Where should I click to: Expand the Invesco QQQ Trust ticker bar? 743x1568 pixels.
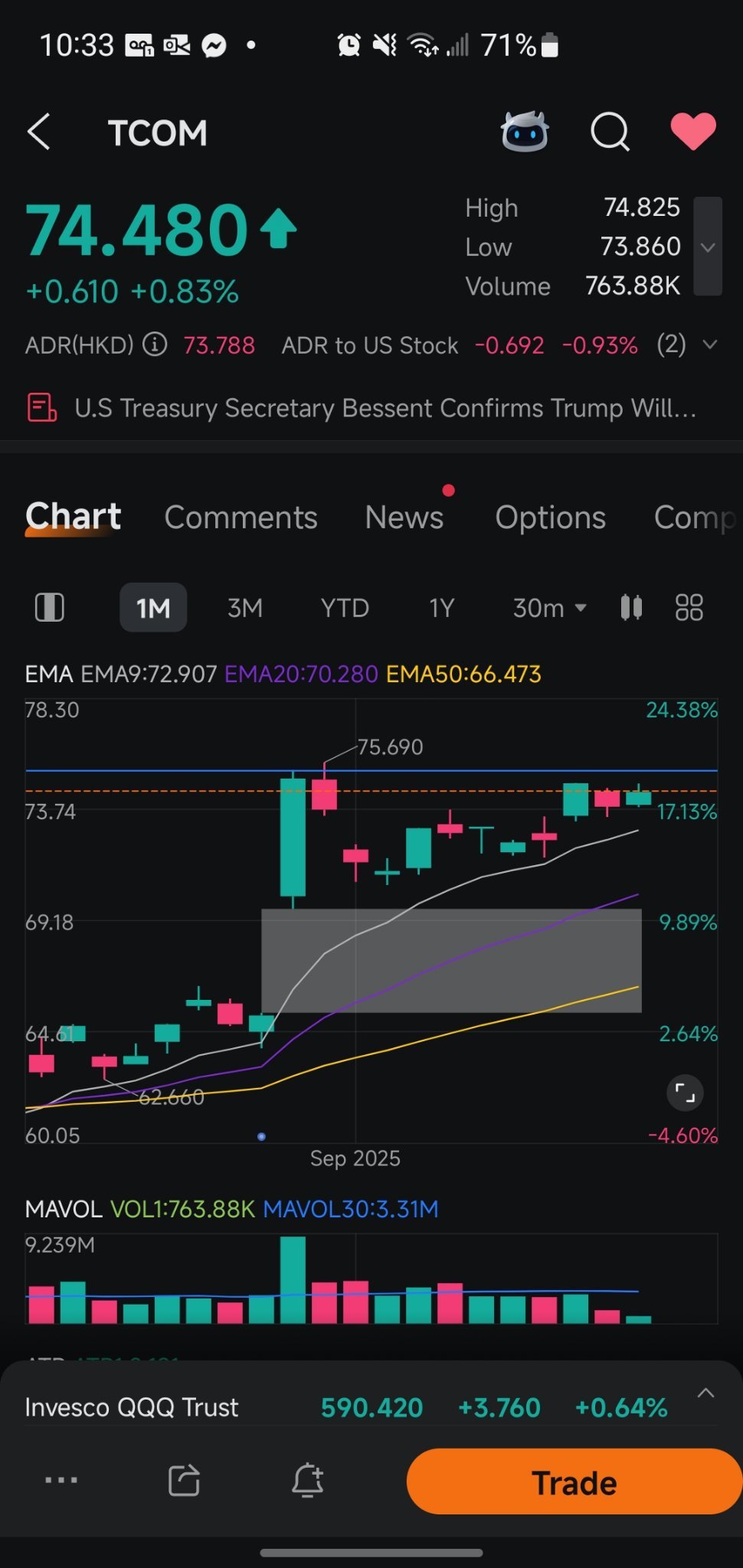(x=705, y=1393)
